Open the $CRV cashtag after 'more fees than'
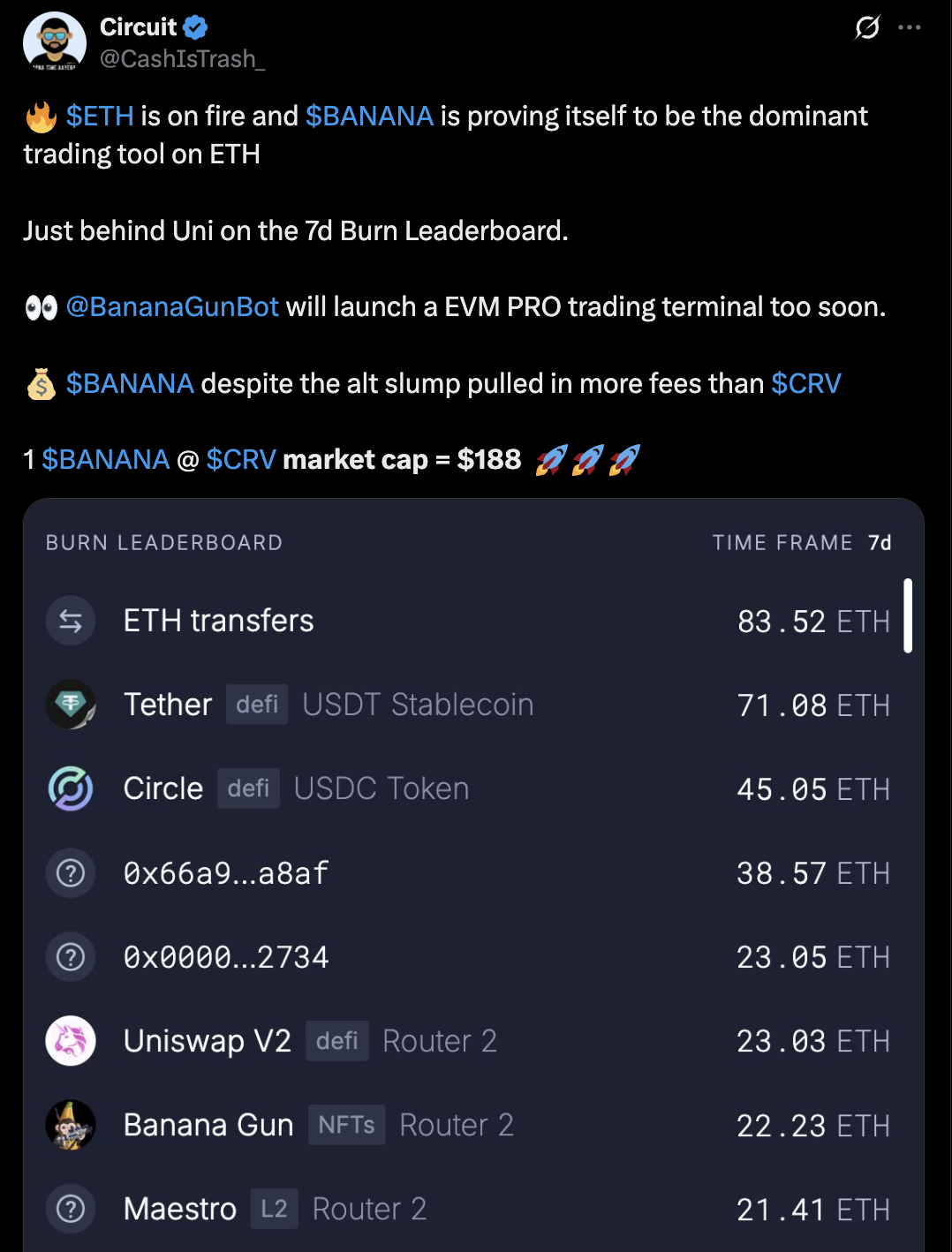Viewport: 952px width, 1252px height. point(805,384)
